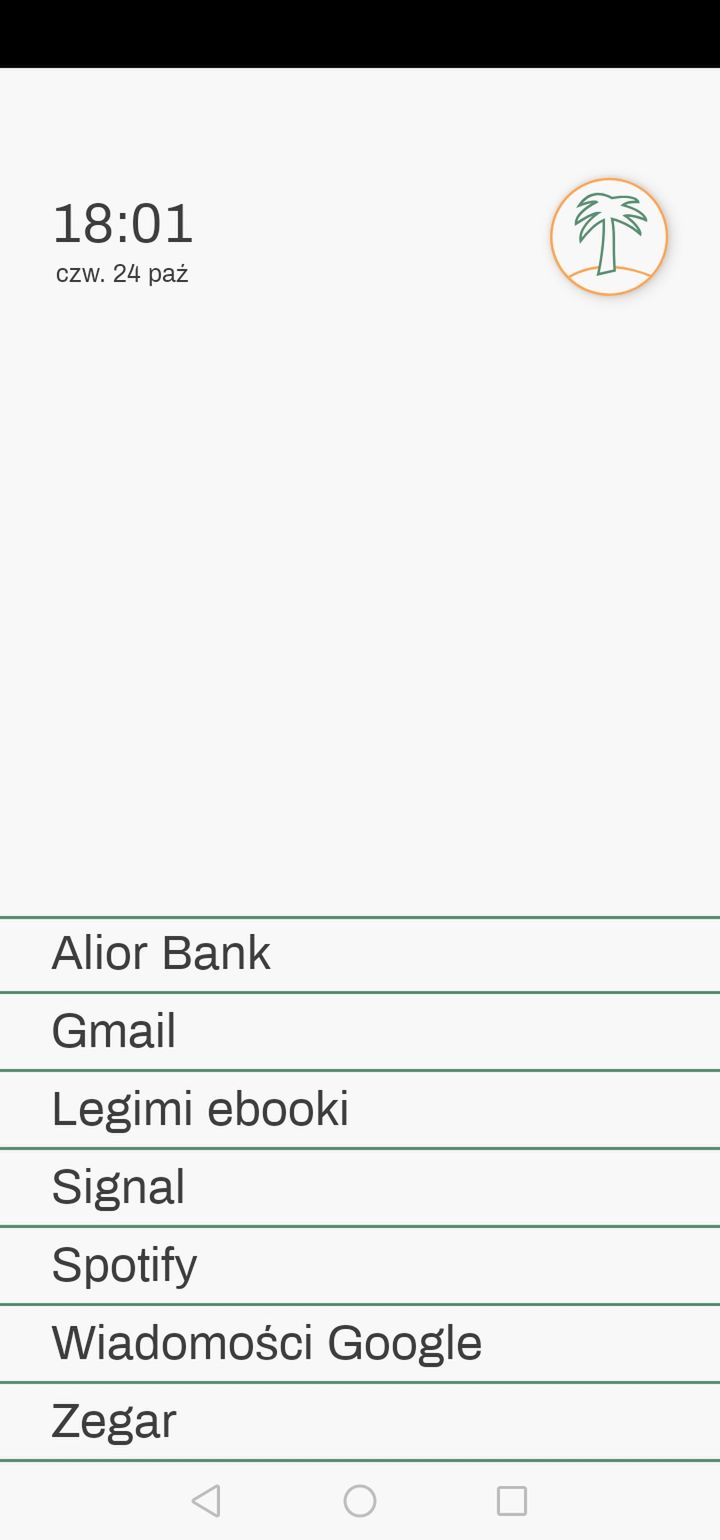The image size is (720, 1540).
Task: Tap the recent apps square button
Action: pos(512,1501)
